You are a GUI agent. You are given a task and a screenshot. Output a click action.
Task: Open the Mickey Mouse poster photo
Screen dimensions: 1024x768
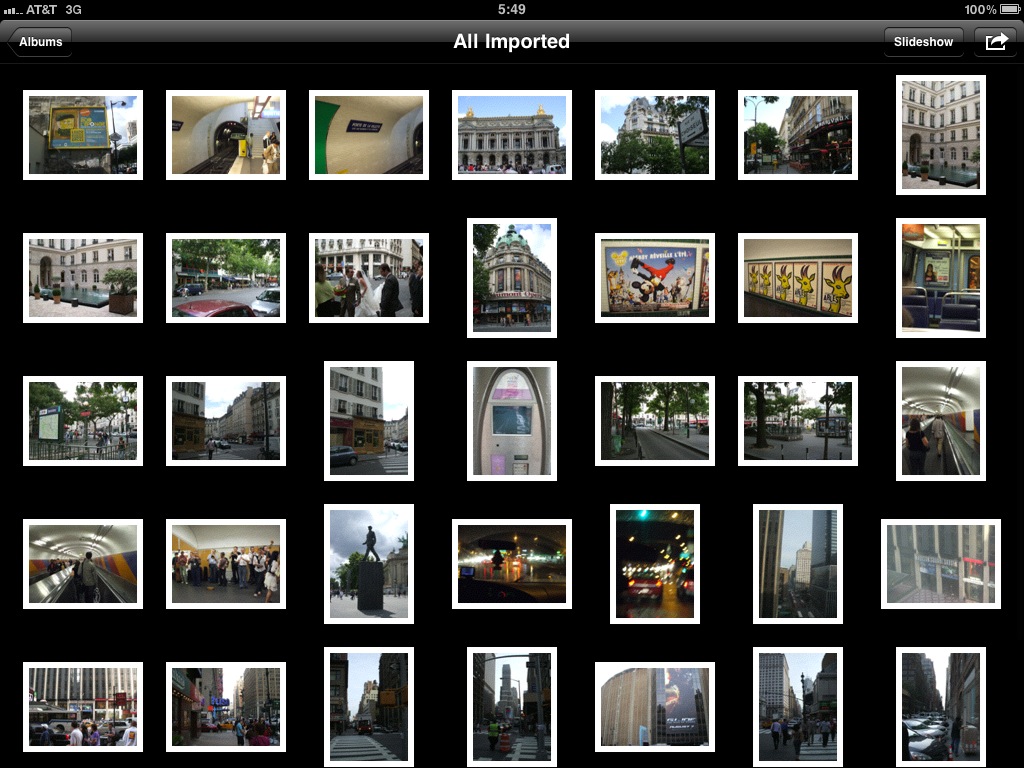point(655,278)
